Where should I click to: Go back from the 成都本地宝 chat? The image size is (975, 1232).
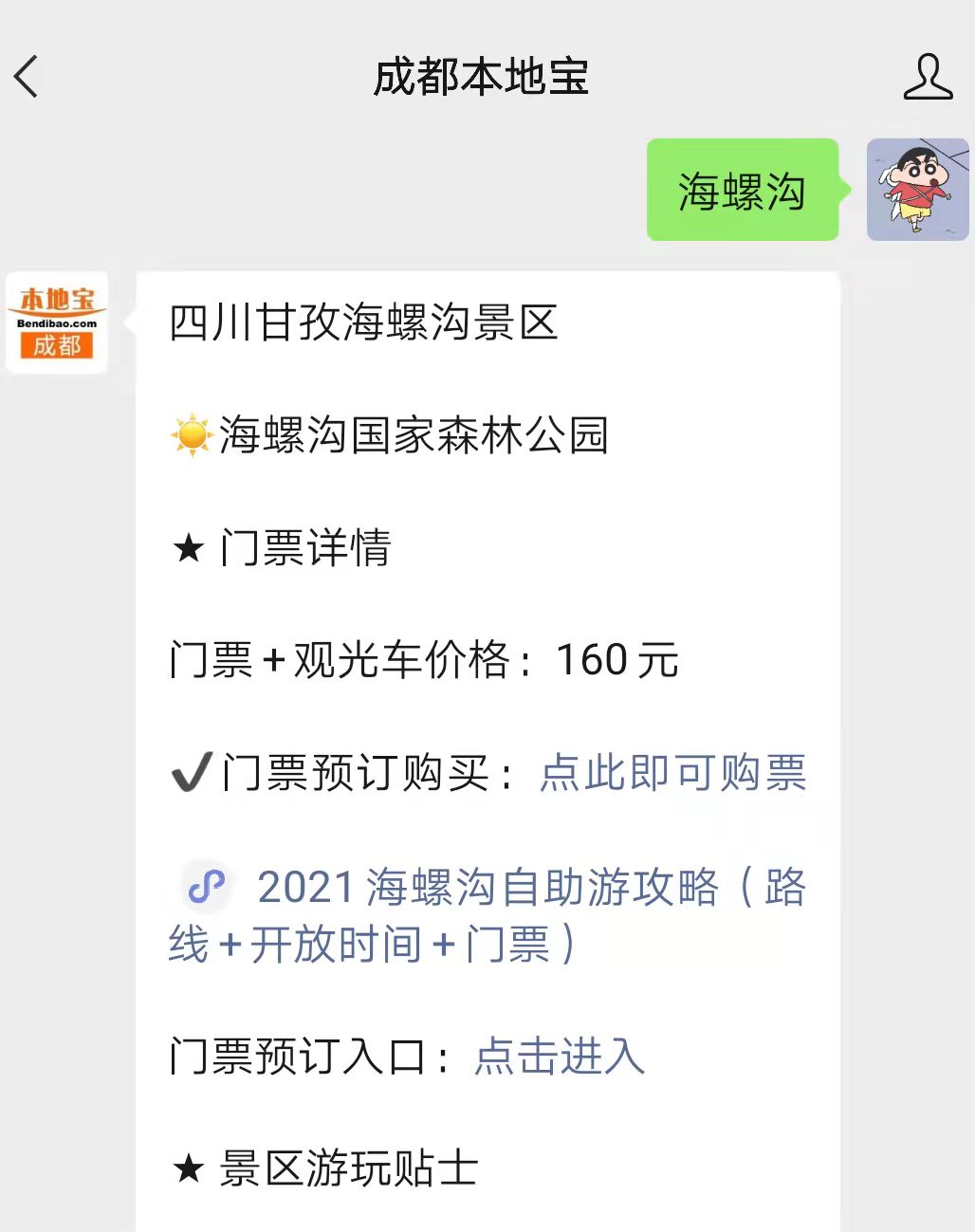(x=27, y=77)
